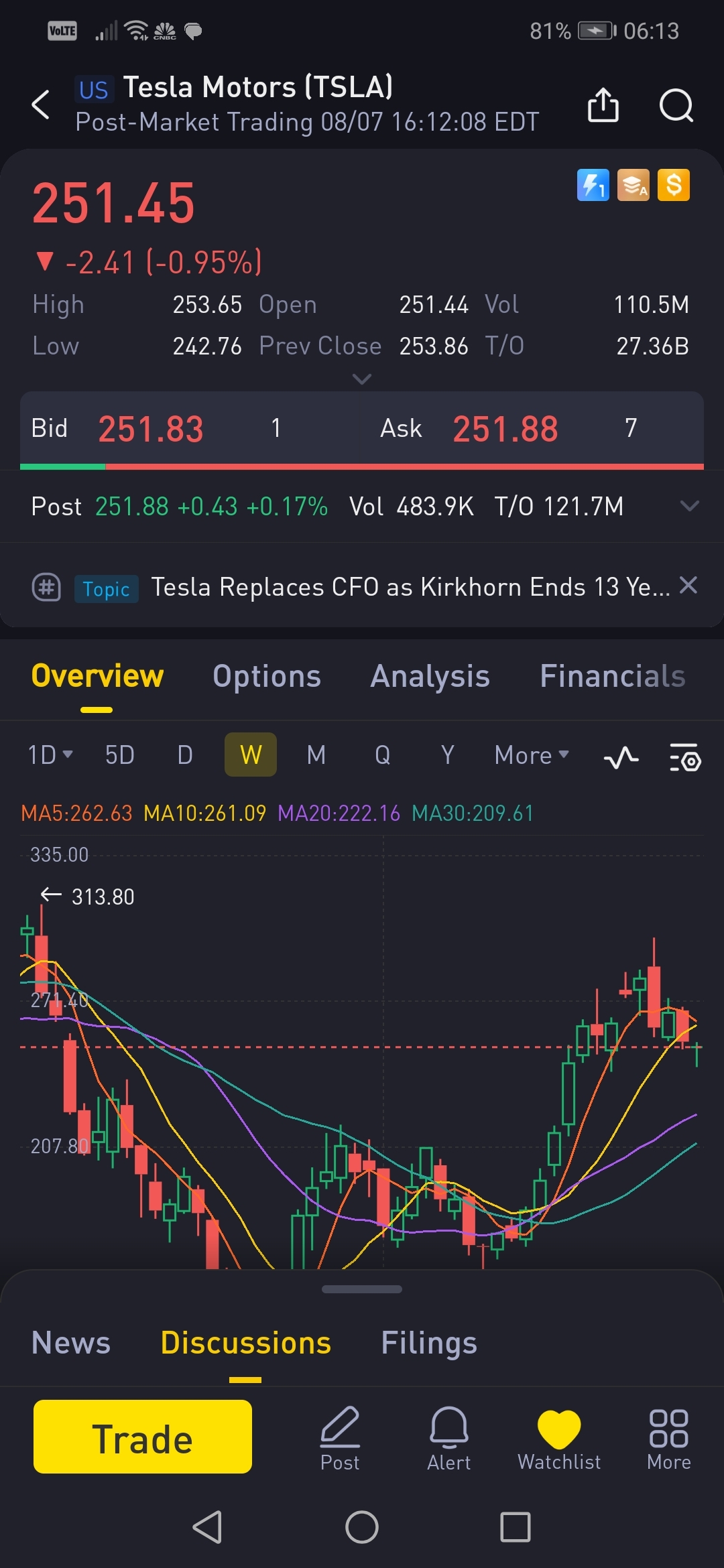This screenshot has height=1568, width=724.
Task: Open the Tesla Replaces CFO topic
Action: point(409,588)
